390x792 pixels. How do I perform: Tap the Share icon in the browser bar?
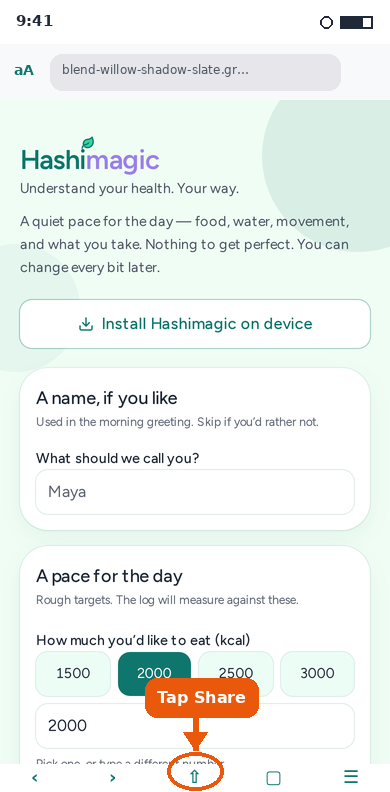pyautogui.click(x=195, y=777)
